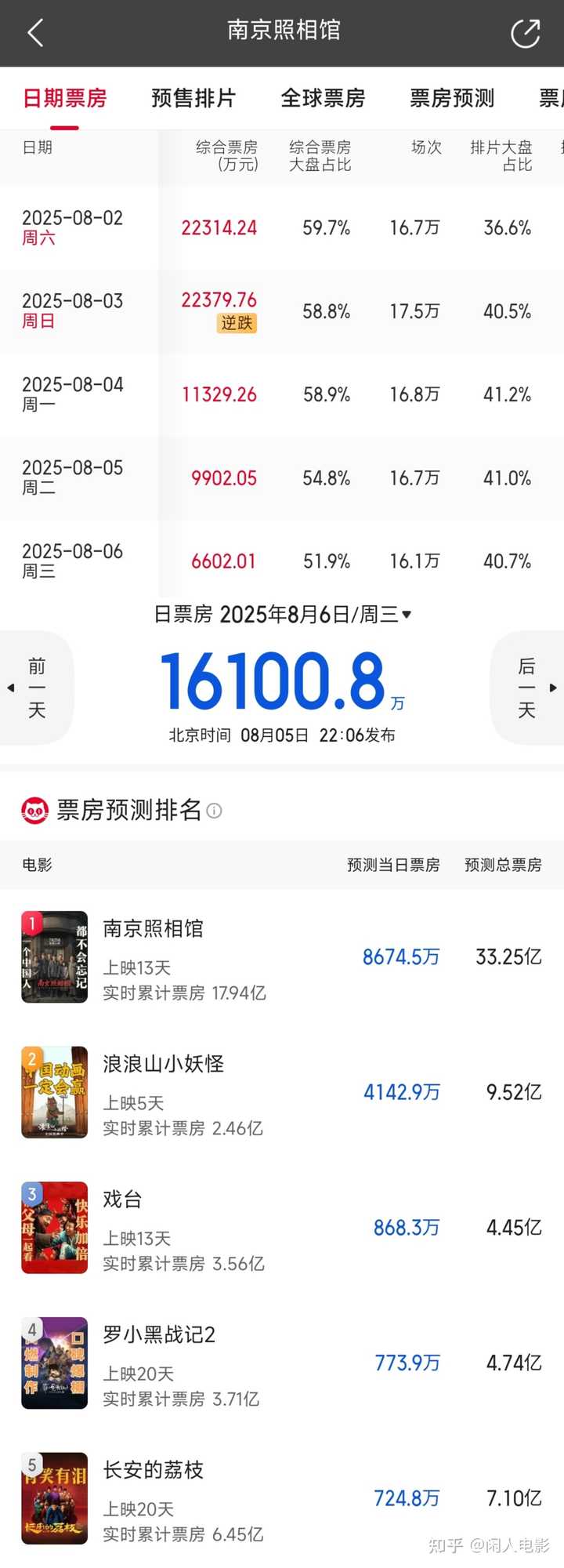Show info about 票房预测排名
564x1568 pixels.
[214, 811]
